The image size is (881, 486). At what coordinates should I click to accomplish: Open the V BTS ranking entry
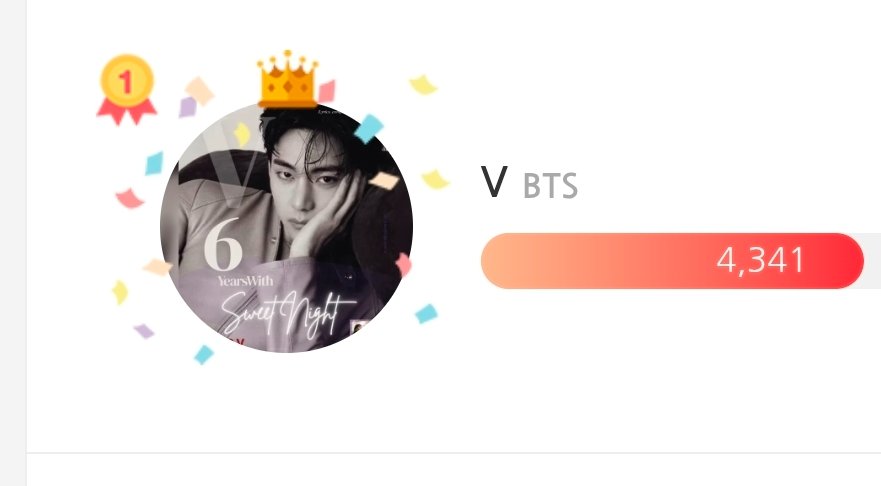(x=529, y=185)
